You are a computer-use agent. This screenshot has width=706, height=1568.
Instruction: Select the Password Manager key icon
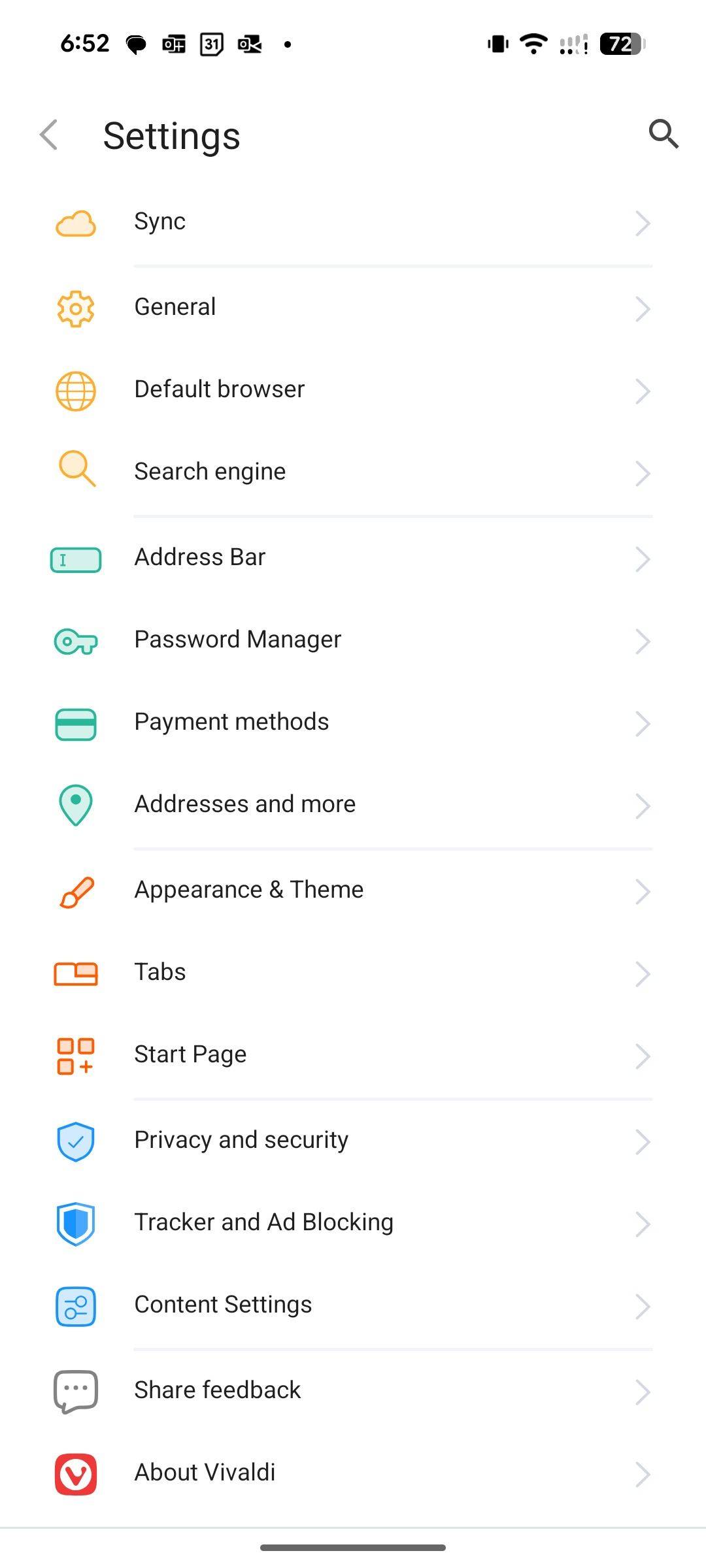(75, 641)
